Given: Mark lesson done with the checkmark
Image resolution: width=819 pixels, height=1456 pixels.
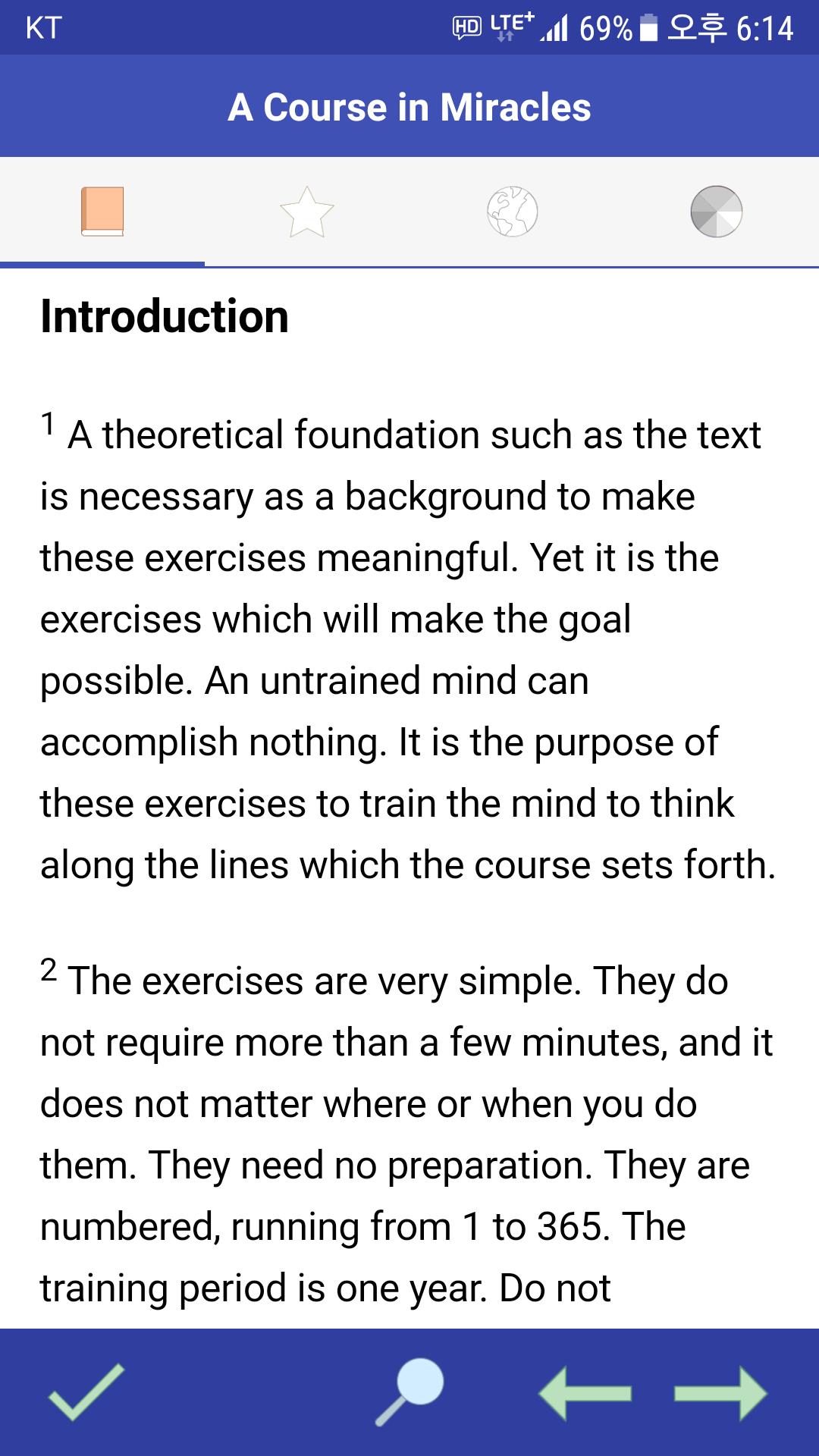Looking at the screenshot, I should point(86,1392).
